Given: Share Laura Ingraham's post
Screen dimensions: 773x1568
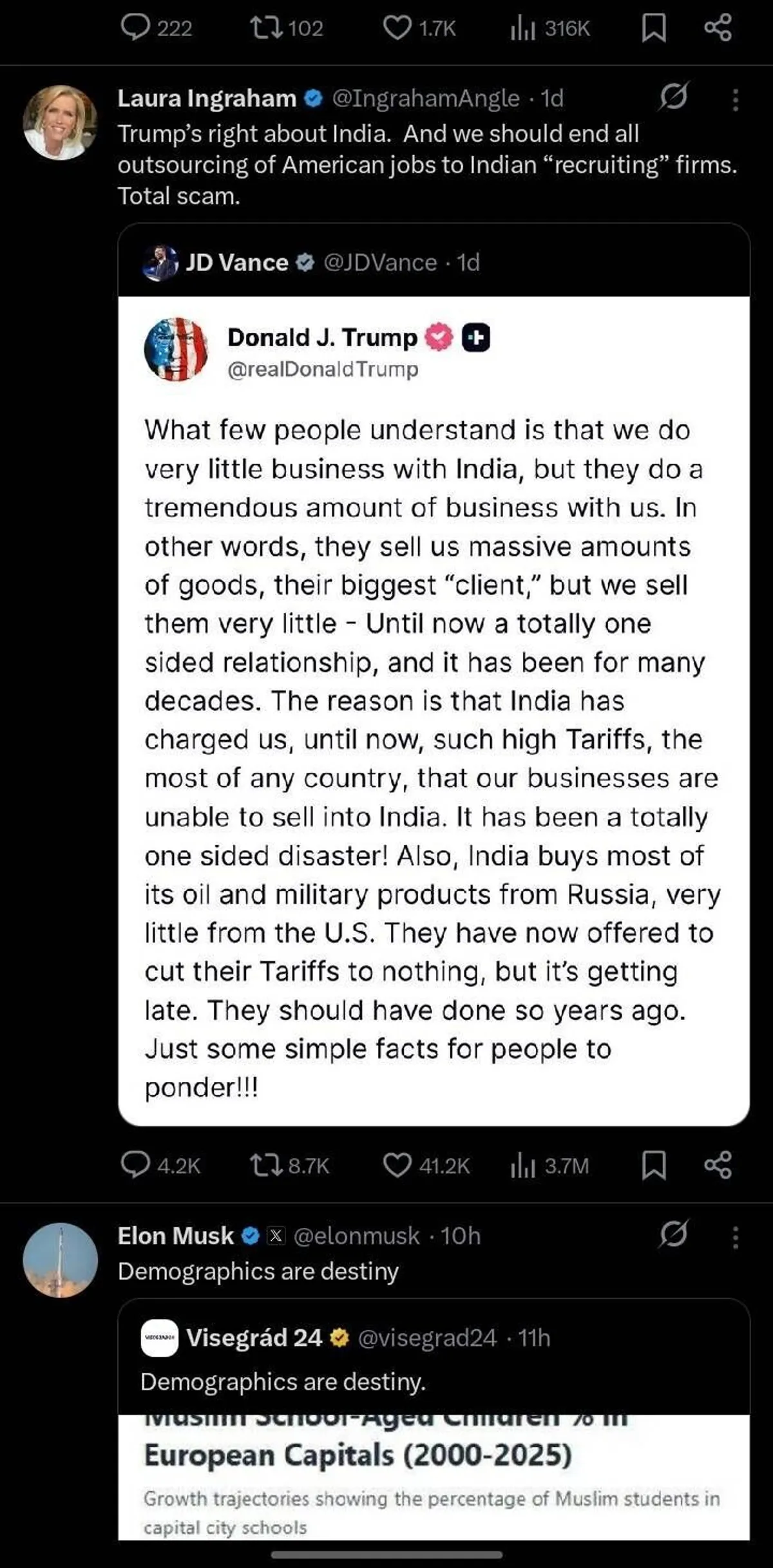Looking at the screenshot, I should coord(718,1165).
